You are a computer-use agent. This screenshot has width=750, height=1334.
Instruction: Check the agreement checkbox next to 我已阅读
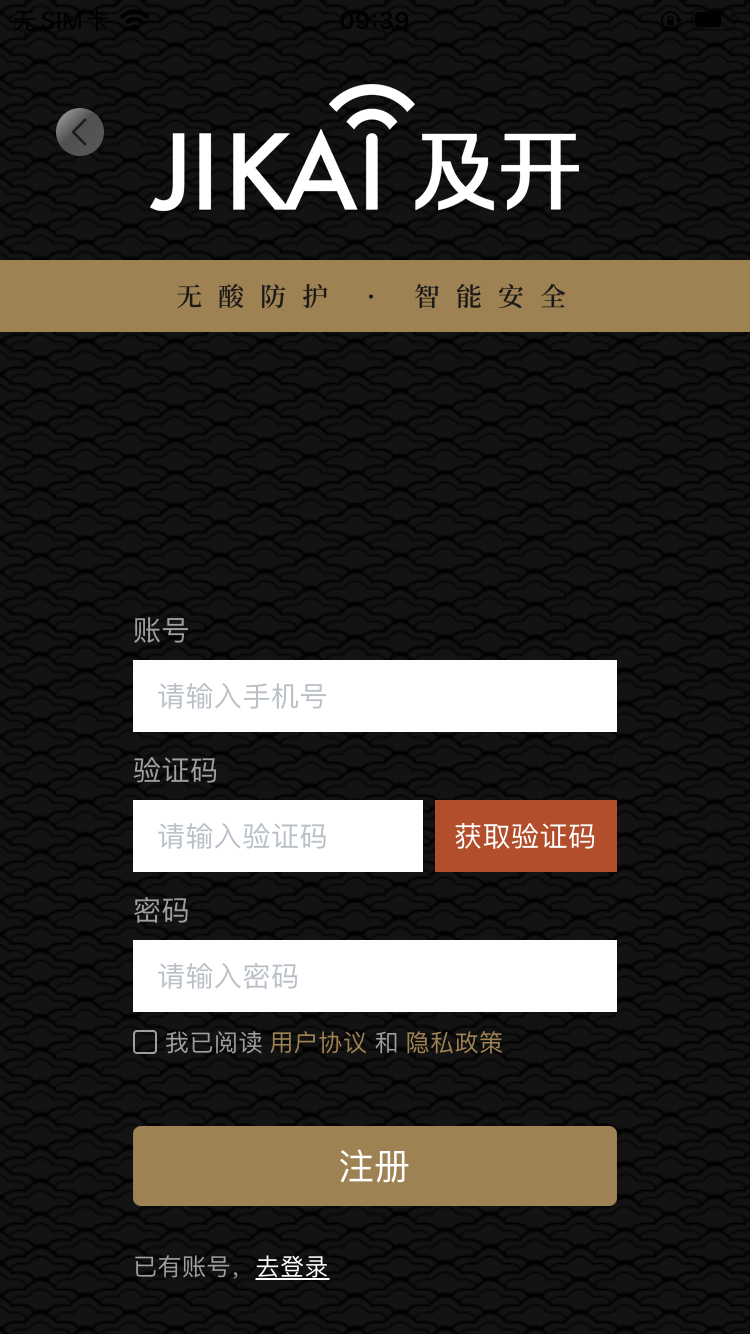145,1042
